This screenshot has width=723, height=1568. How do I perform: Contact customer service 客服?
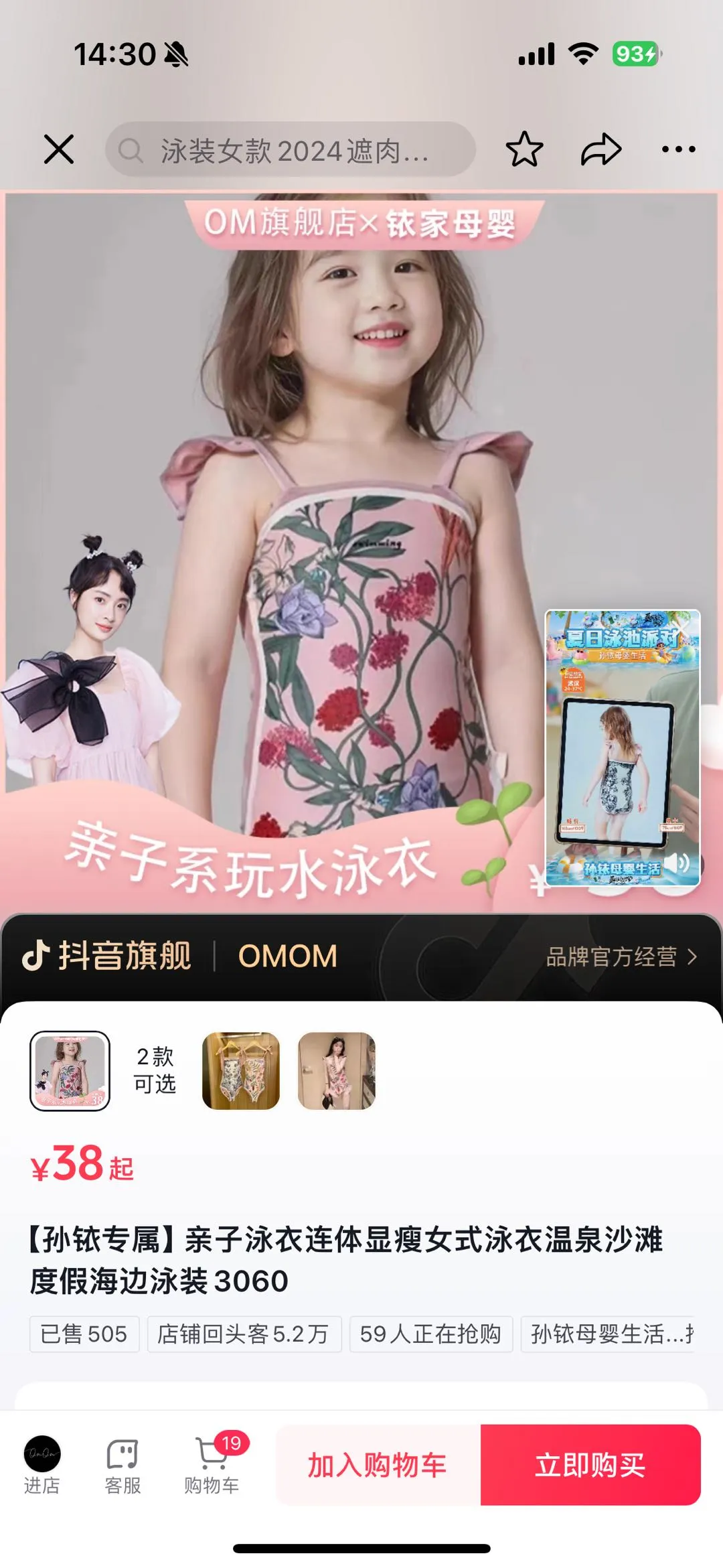coord(123,1466)
